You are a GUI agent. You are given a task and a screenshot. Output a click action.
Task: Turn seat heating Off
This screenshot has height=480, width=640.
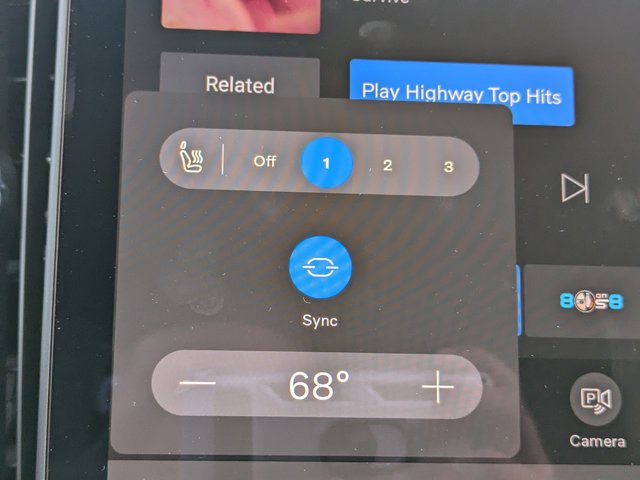point(265,162)
